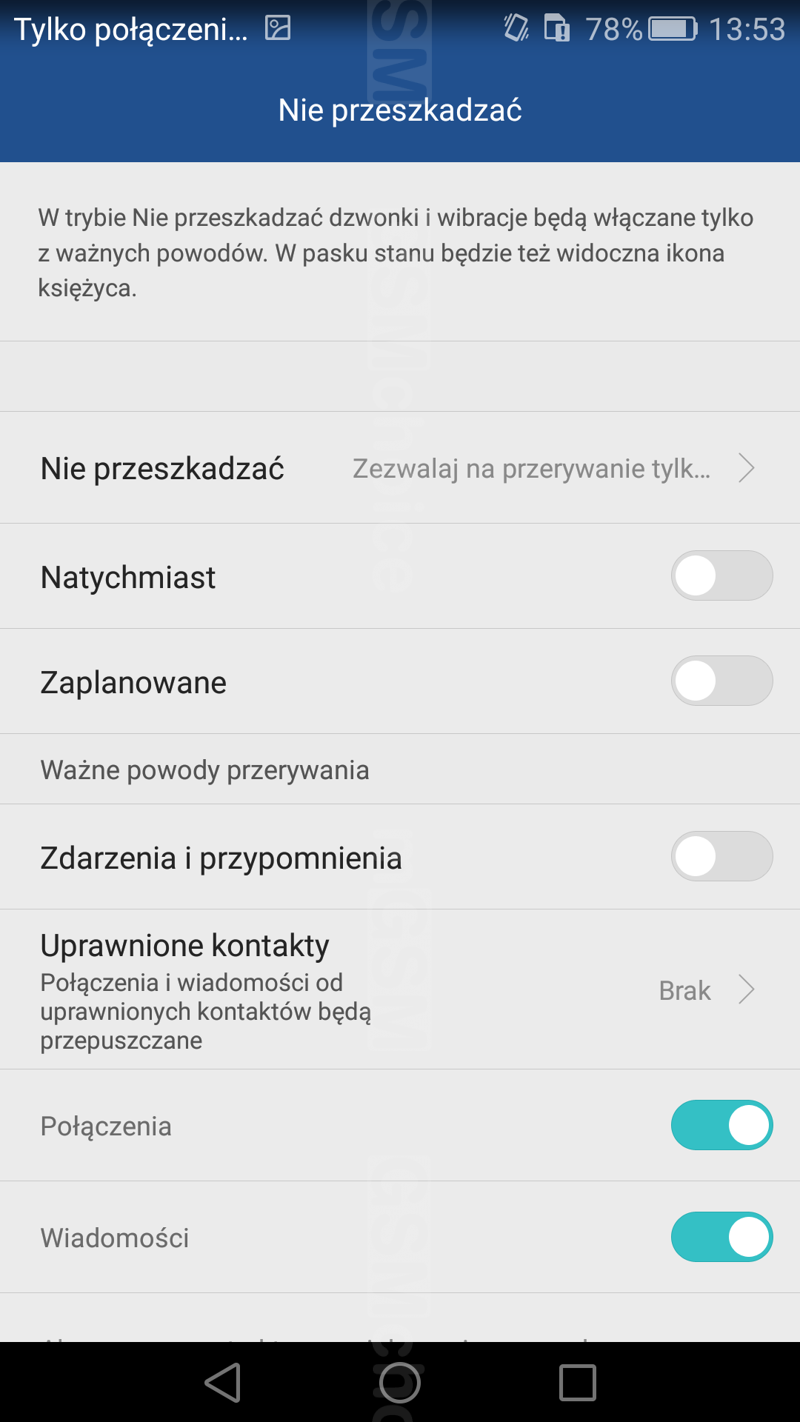This screenshot has width=800, height=1422.
Task: Turn off the Wiadomości toggle
Action: click(x=721, y=1237)
